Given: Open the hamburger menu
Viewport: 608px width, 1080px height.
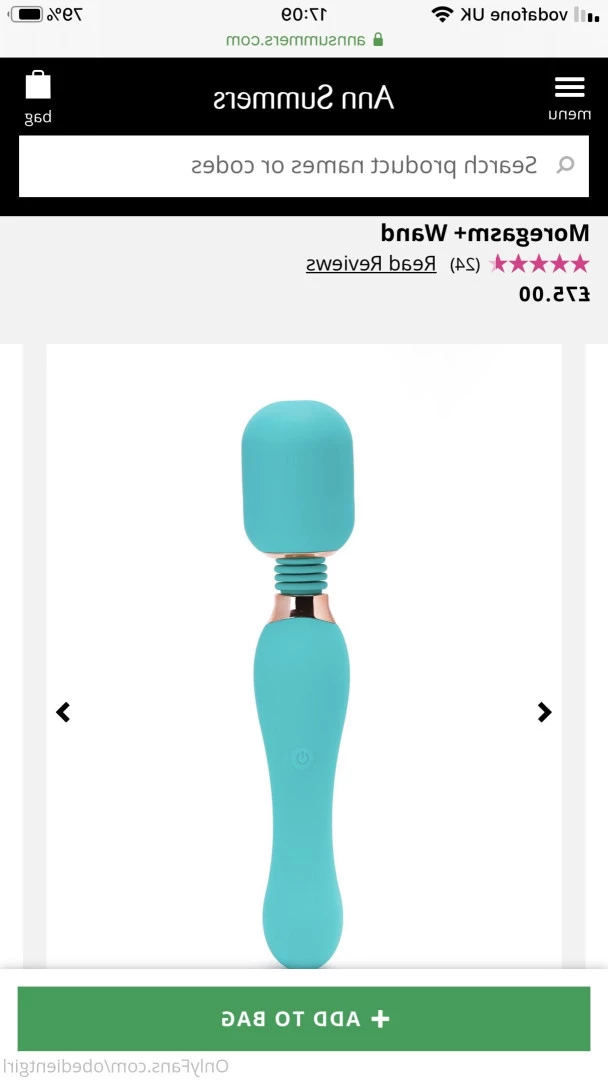Looking at the screenshot, I should point(569,97).
